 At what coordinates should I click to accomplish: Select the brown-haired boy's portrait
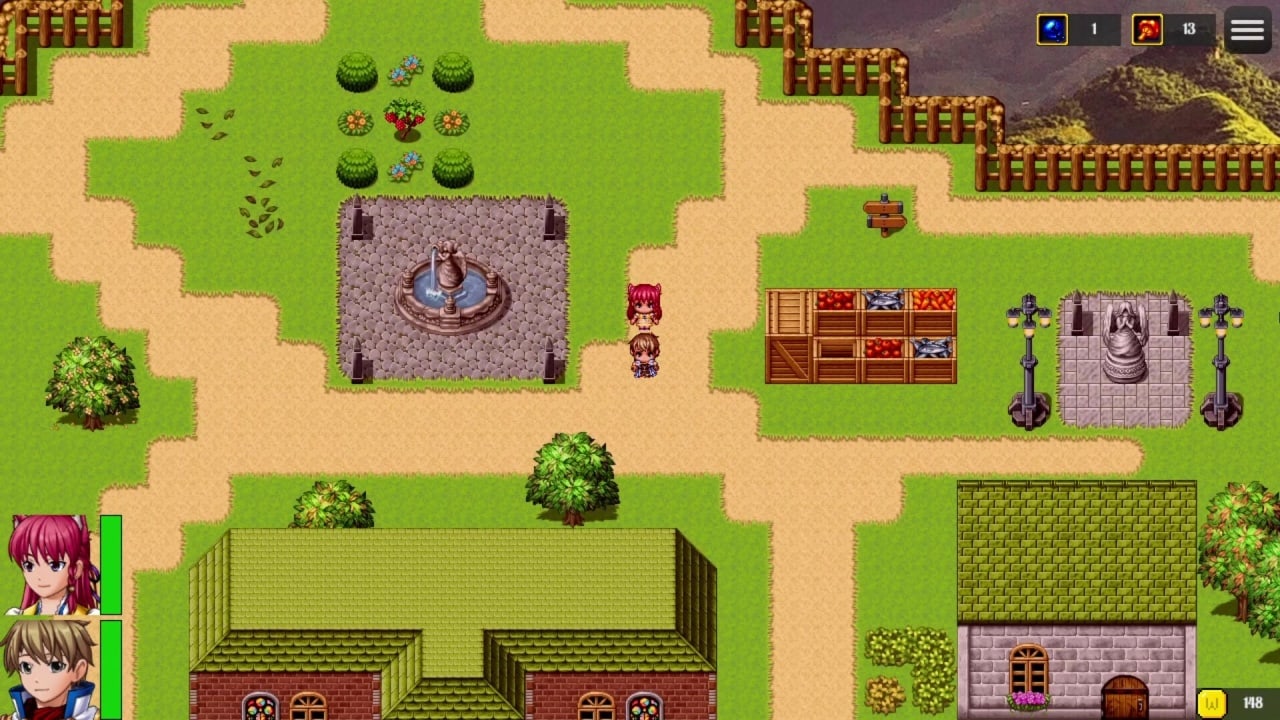[x=50, y=668]
